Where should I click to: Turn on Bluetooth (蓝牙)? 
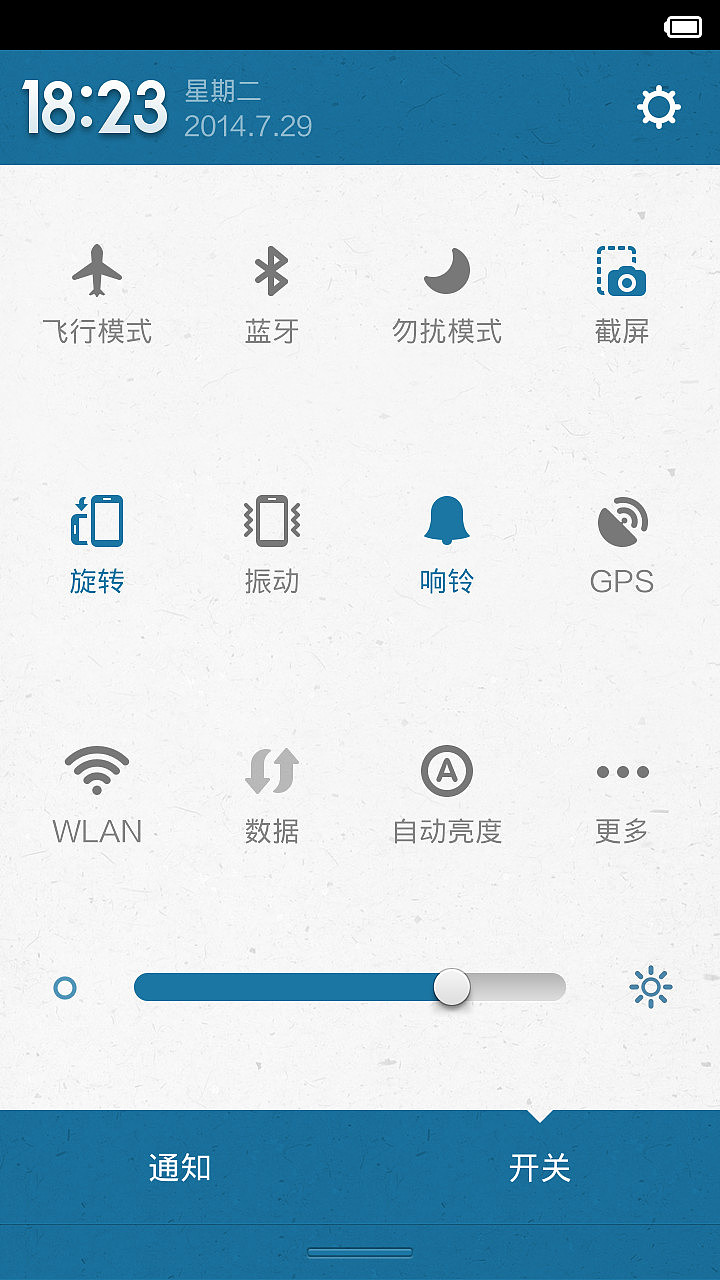click(271, 290)
